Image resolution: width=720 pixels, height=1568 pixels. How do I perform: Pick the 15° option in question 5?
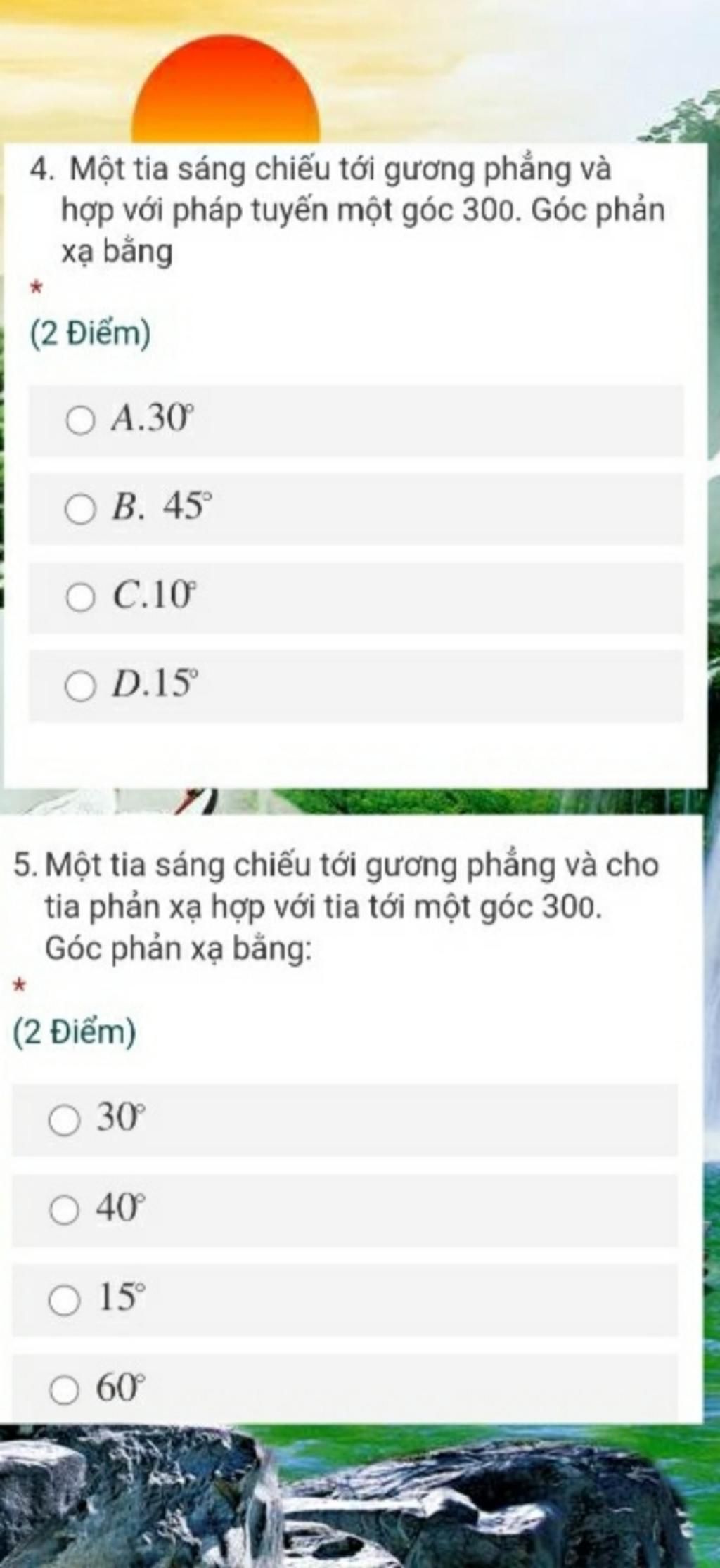[x=64, y=1301]
